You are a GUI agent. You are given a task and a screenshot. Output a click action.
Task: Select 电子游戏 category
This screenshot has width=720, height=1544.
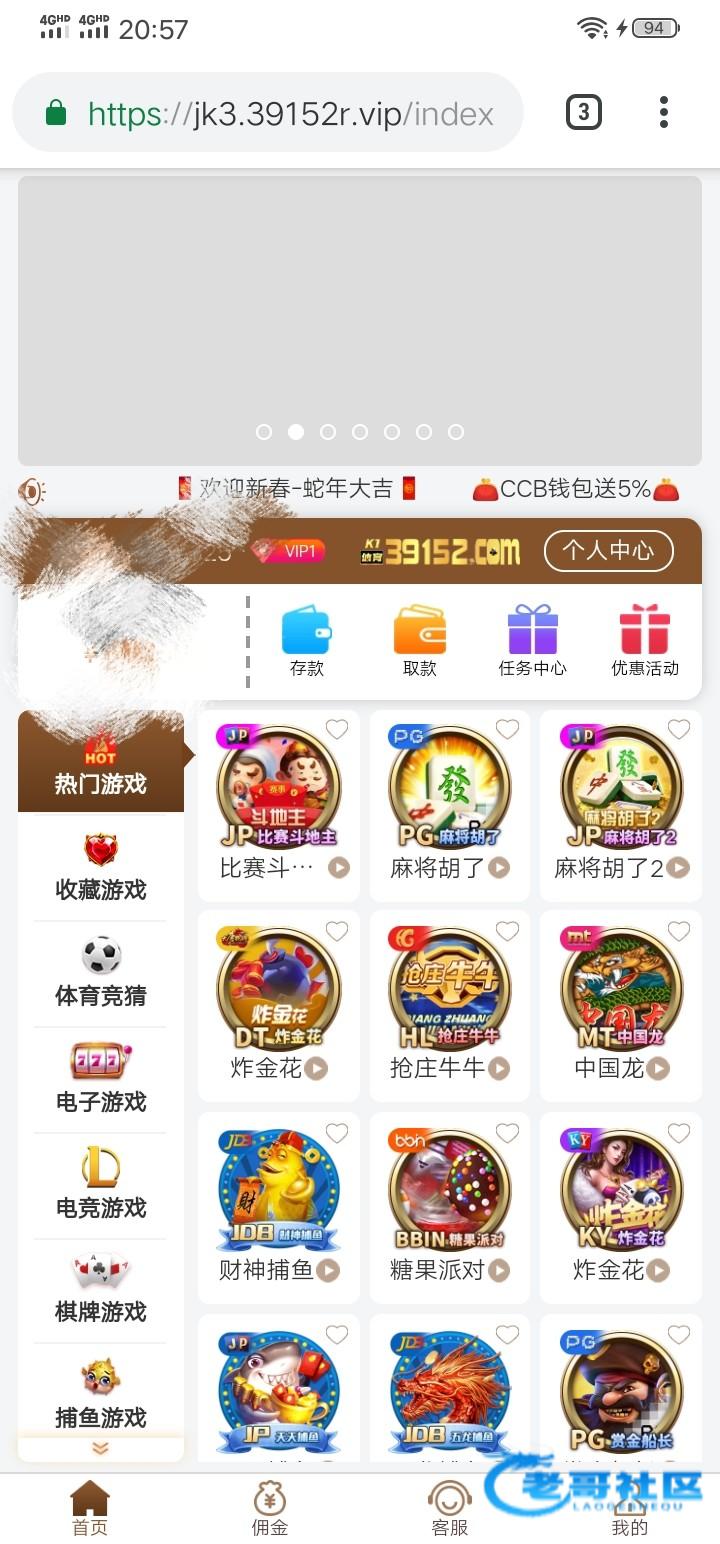coord(100,1080)
